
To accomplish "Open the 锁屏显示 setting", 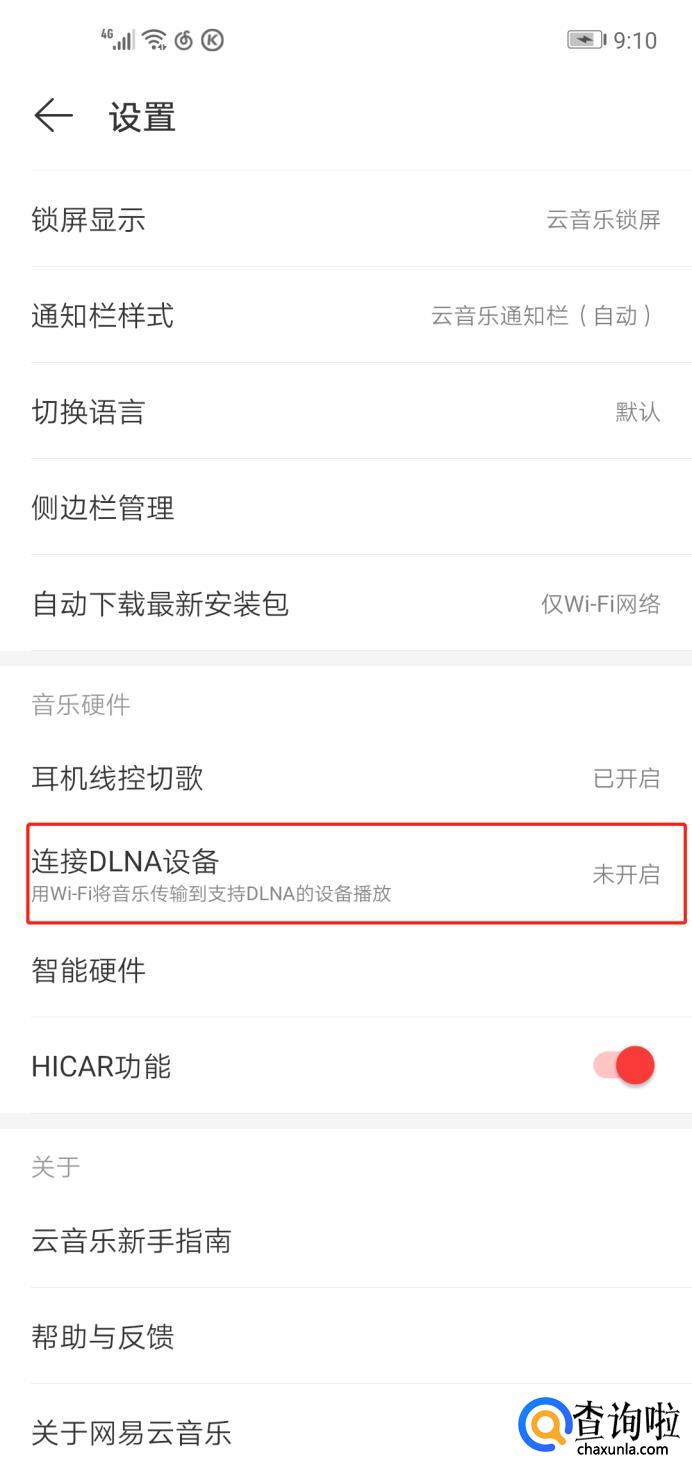I will pos(346,219).
